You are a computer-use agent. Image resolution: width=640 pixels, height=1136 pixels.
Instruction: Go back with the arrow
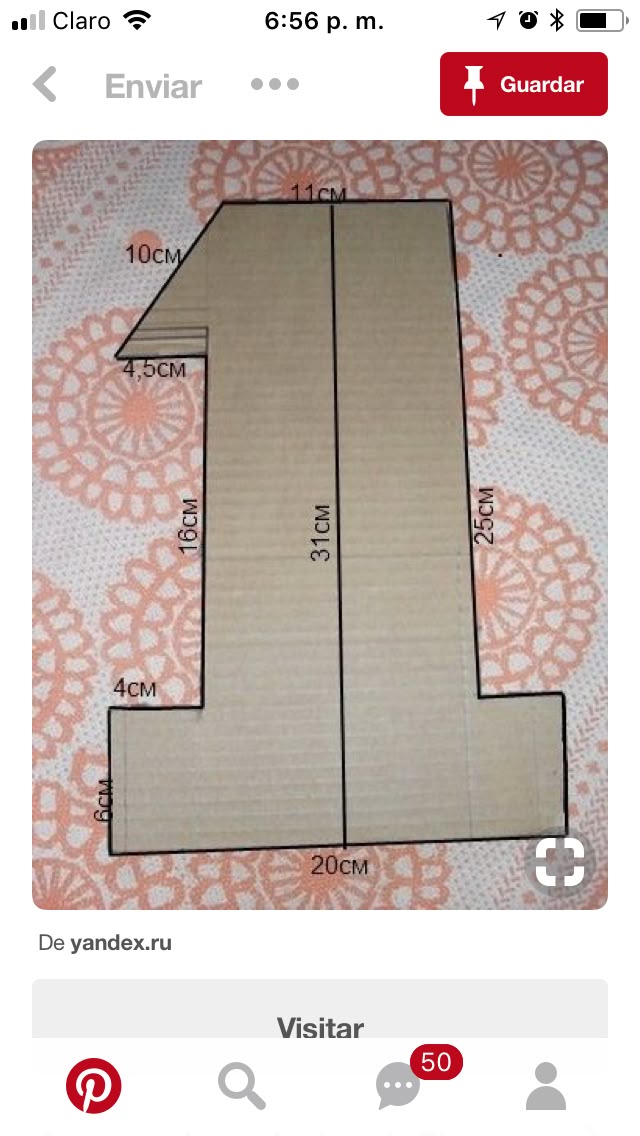click(45, 85)
